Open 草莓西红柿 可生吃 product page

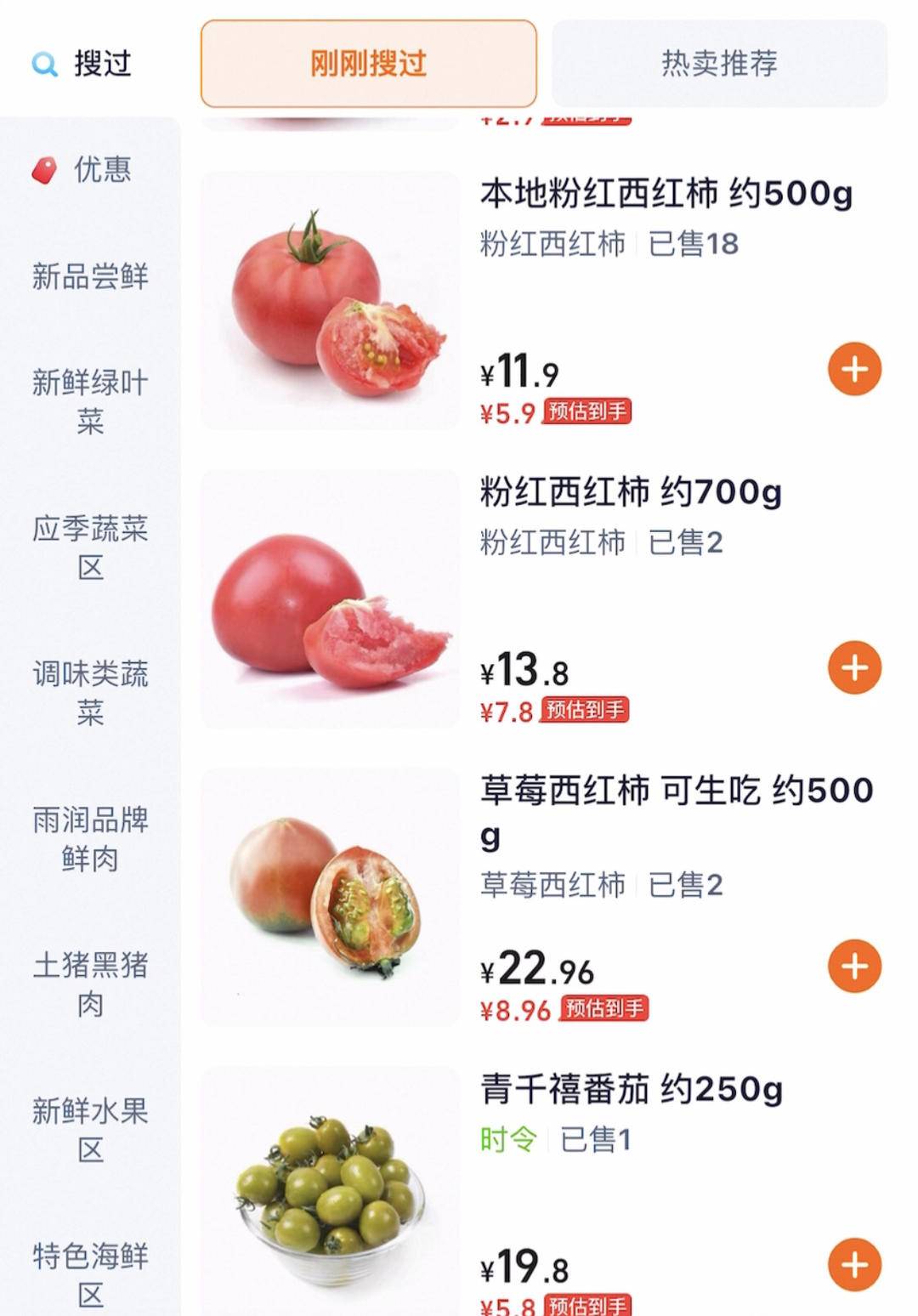point(676,791)
